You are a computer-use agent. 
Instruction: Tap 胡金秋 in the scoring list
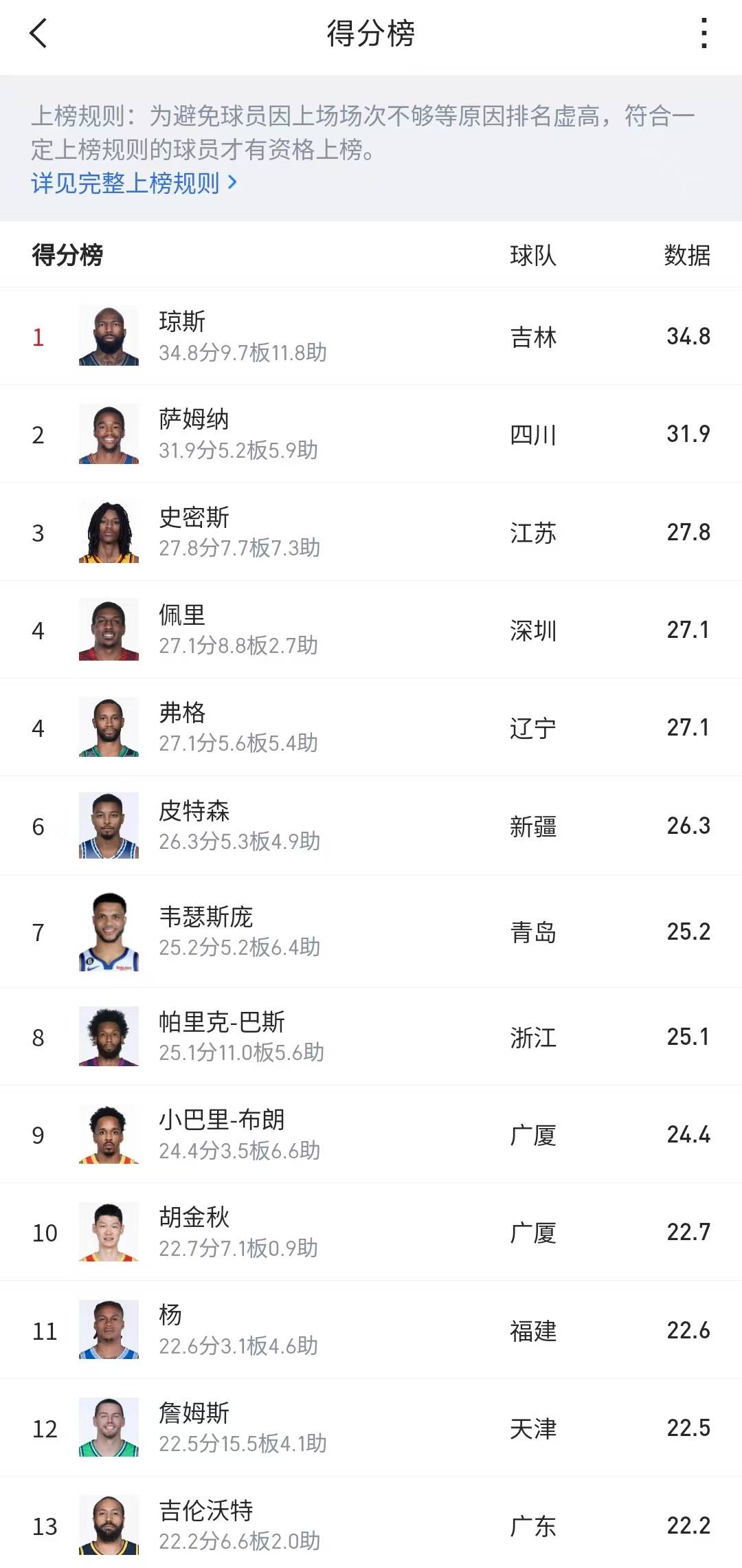pos(371,1232)
